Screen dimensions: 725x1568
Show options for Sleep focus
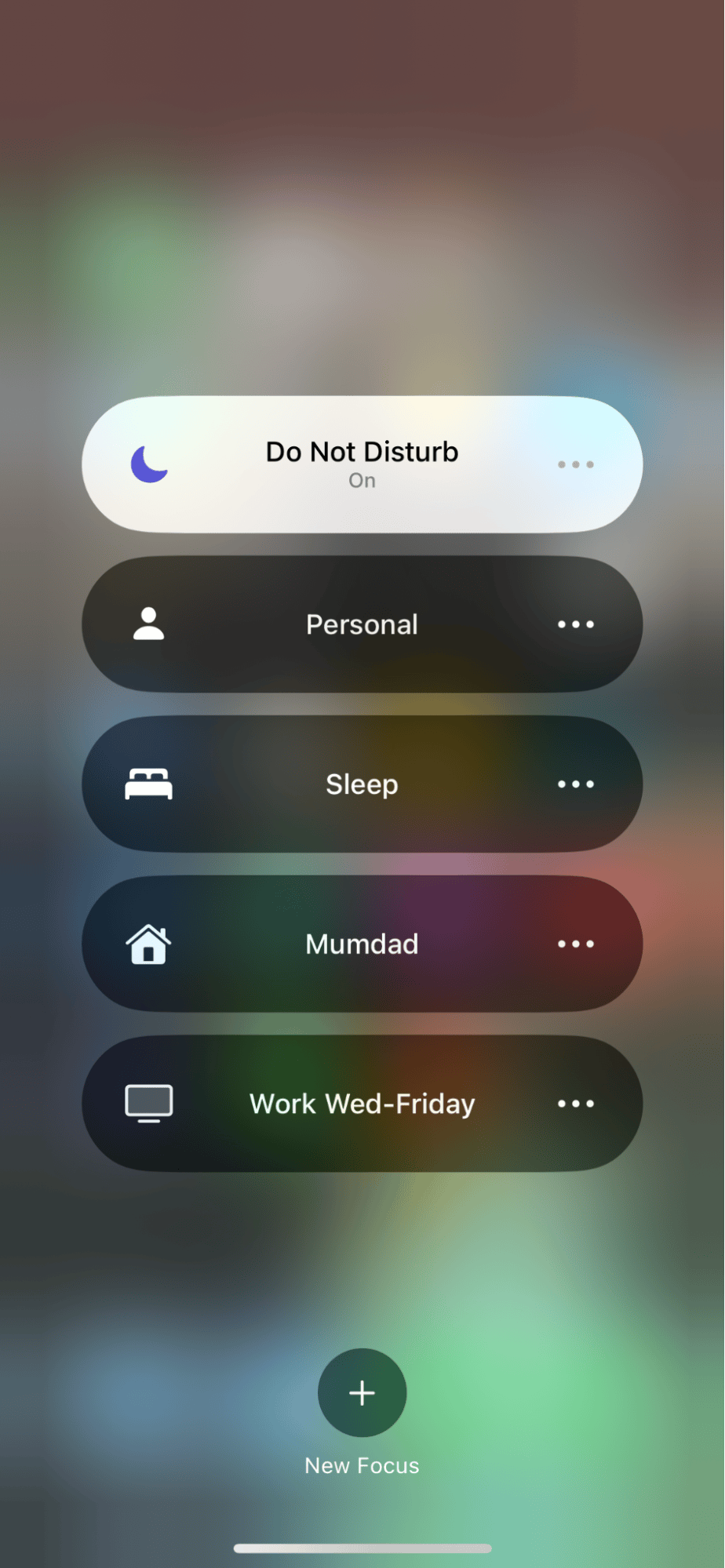[x=575, y=784]
